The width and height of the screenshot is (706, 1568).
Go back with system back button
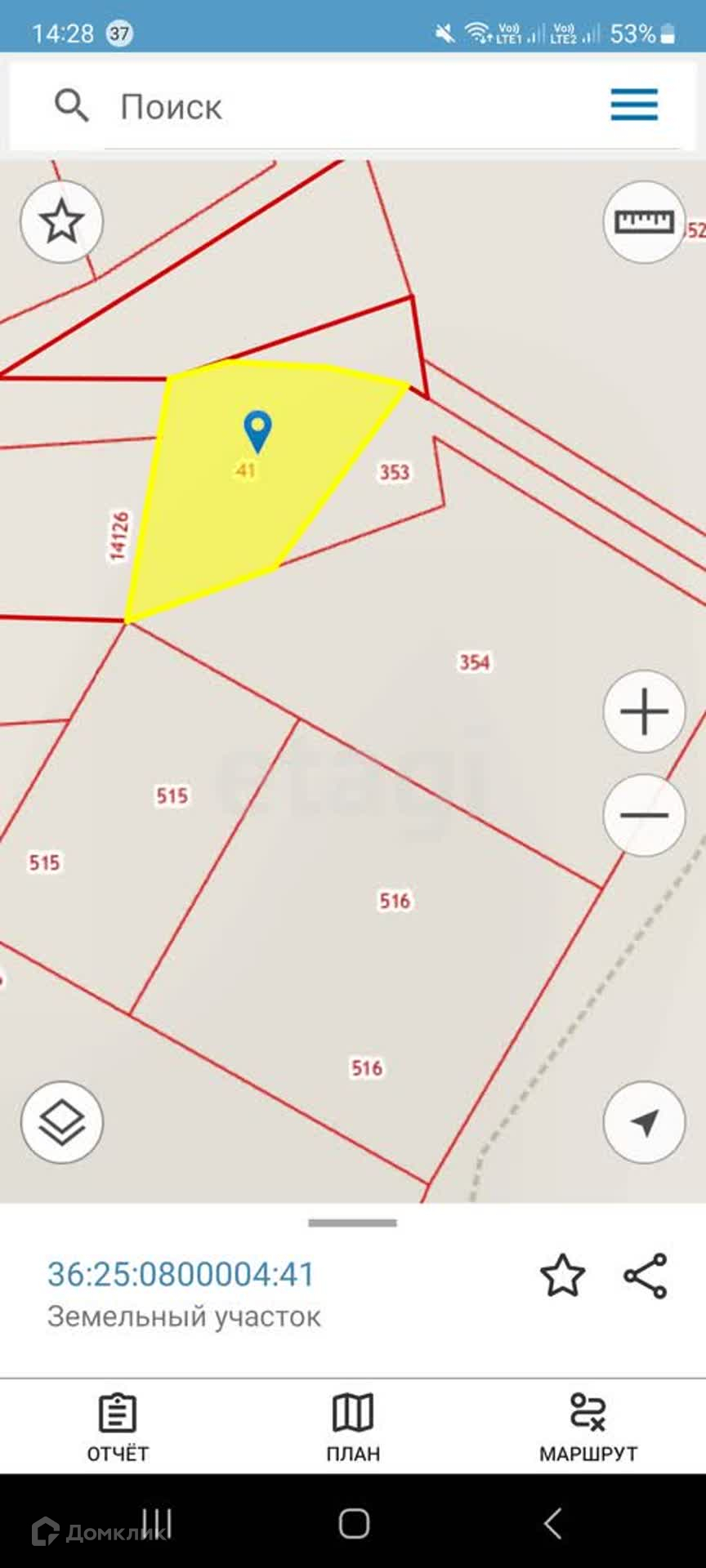pyautogui.click(x=553, y=1523)
